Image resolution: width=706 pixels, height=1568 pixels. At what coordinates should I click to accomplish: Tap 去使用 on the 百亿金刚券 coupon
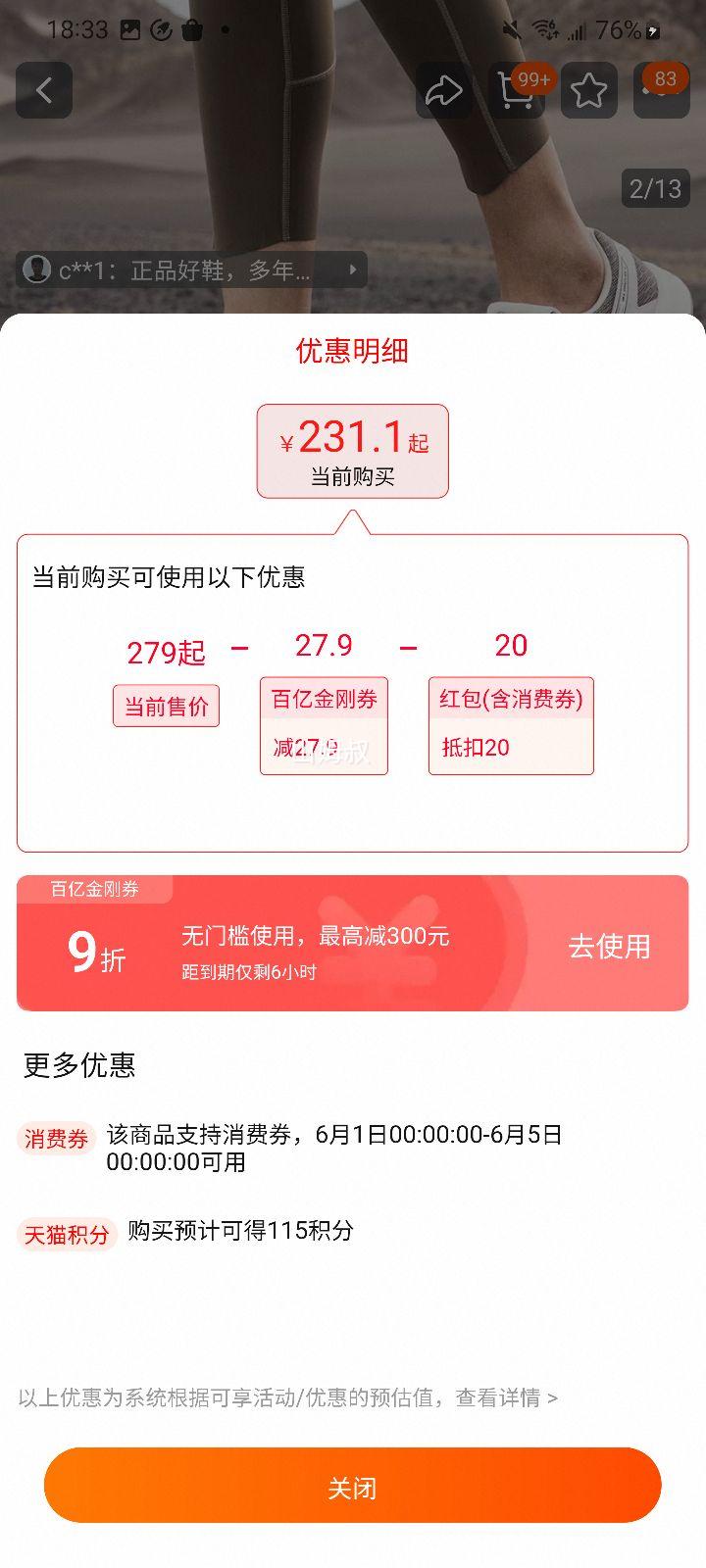tap(609, 946)
